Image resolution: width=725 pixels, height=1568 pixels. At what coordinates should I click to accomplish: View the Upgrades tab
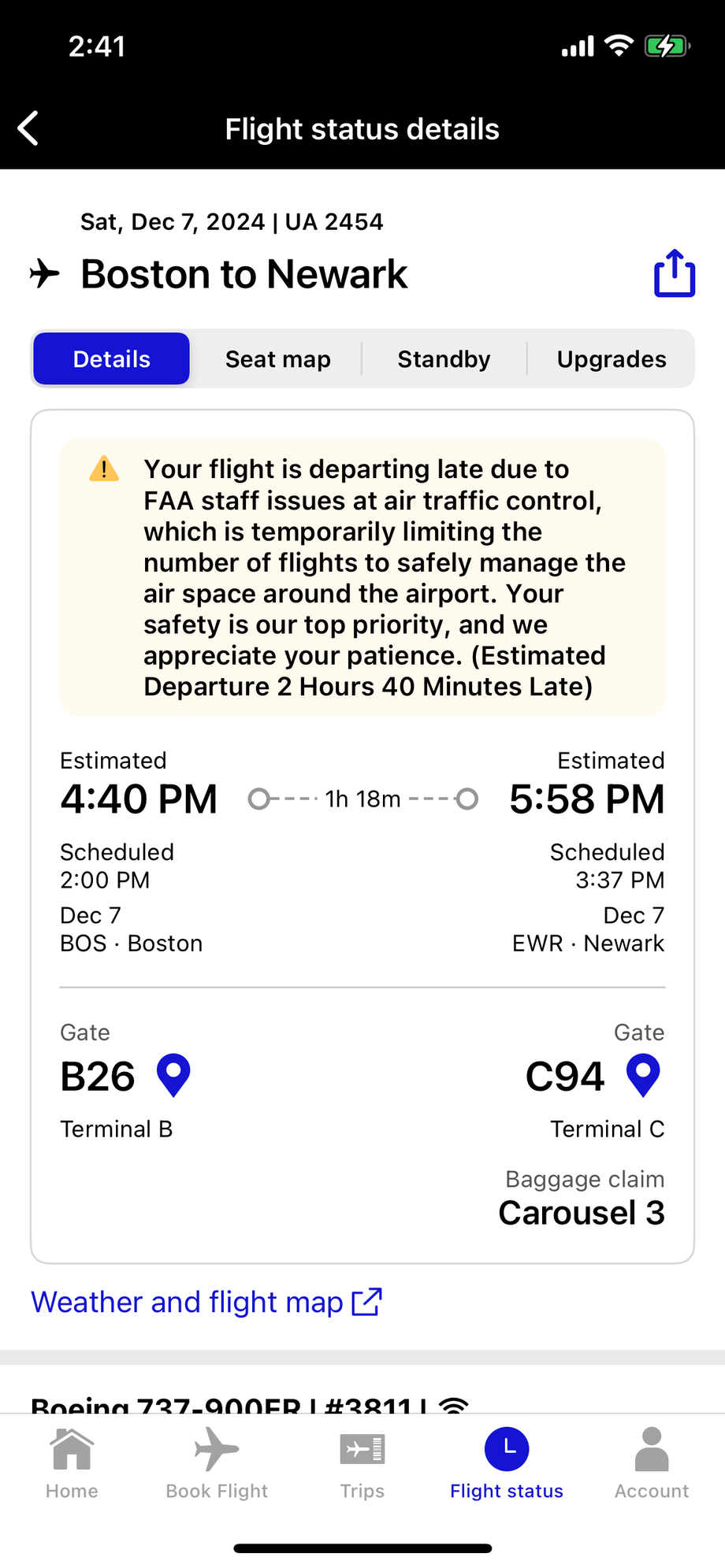[x=612, y=359]
